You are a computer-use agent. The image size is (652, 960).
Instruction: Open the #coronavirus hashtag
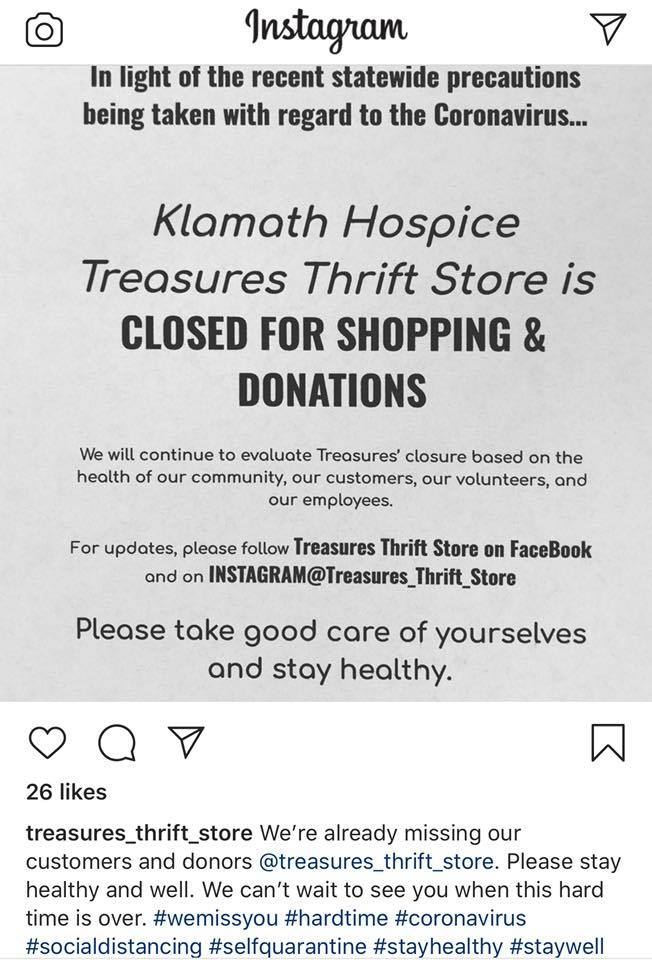click(x=460, y=918)
